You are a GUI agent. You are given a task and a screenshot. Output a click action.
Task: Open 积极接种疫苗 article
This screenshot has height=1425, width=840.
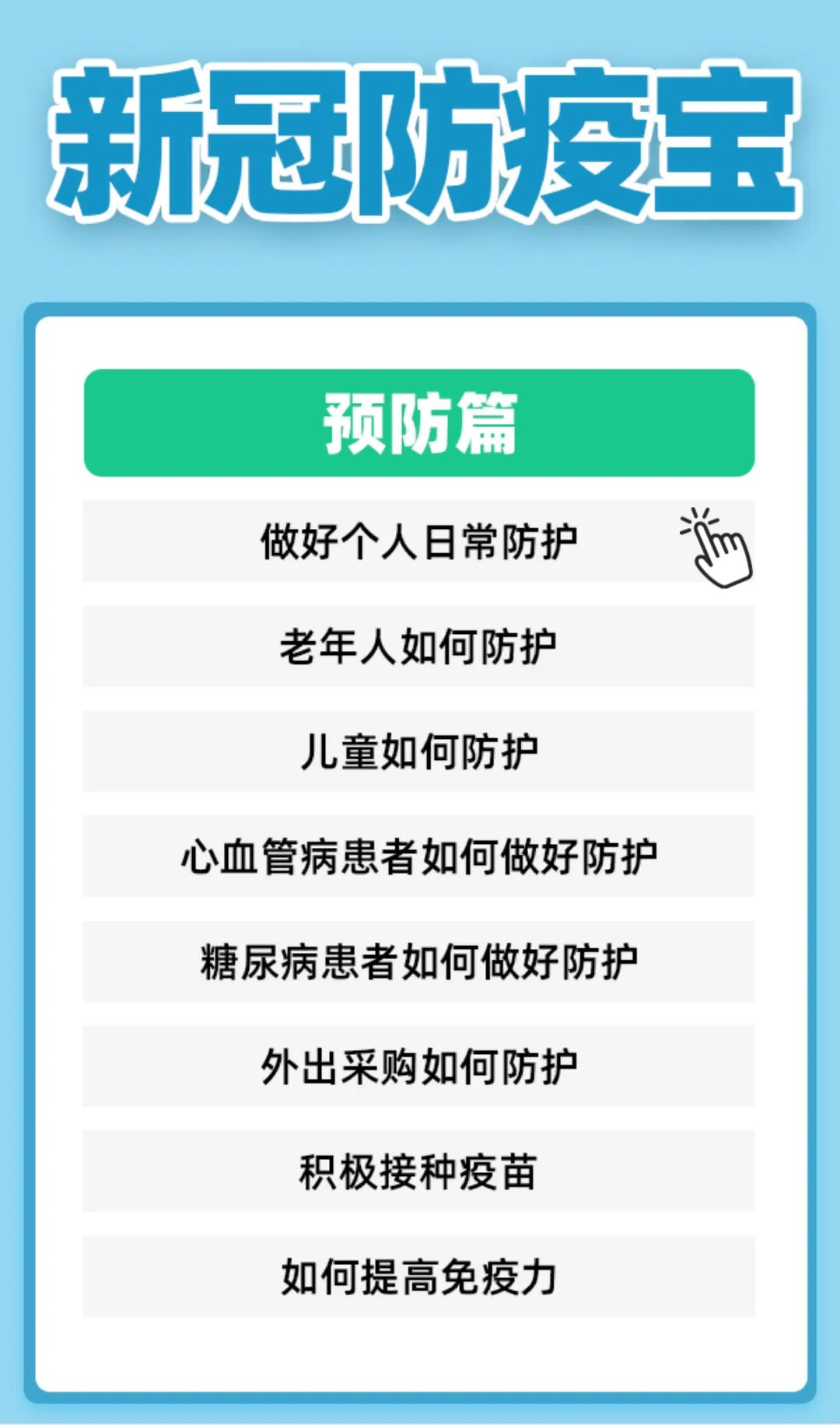tap(418, 1171)
